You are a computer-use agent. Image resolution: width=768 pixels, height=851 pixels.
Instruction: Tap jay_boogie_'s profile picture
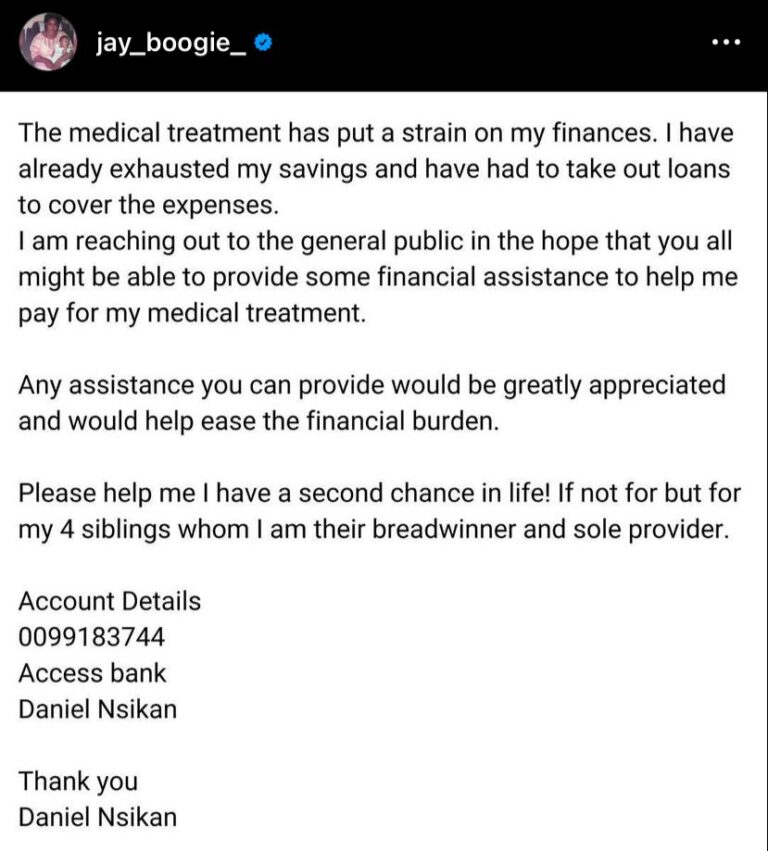point(47,42)
